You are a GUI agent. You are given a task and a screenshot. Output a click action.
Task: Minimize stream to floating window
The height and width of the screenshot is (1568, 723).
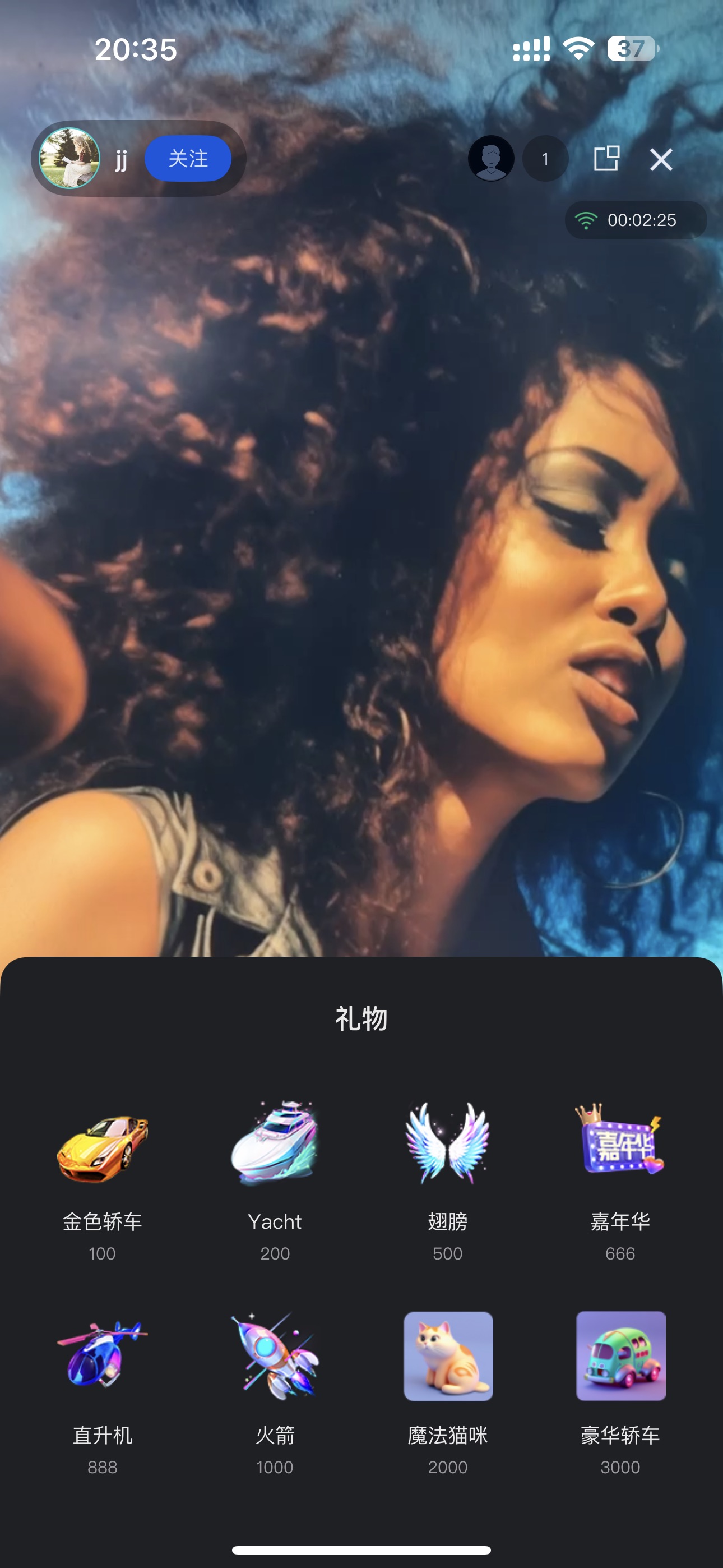click(x=606, y=158)
